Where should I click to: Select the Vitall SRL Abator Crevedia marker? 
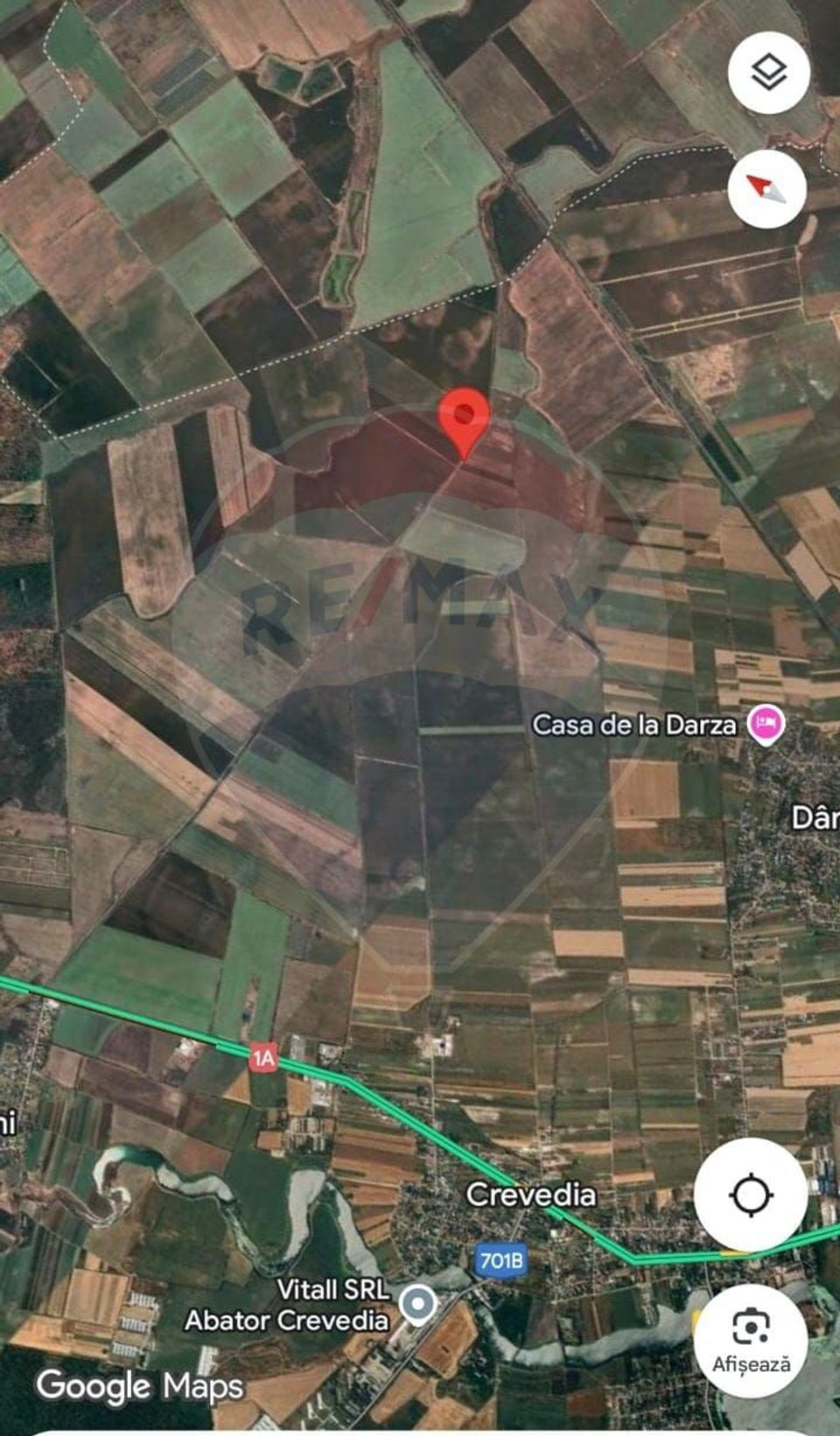click(418, 1305)
